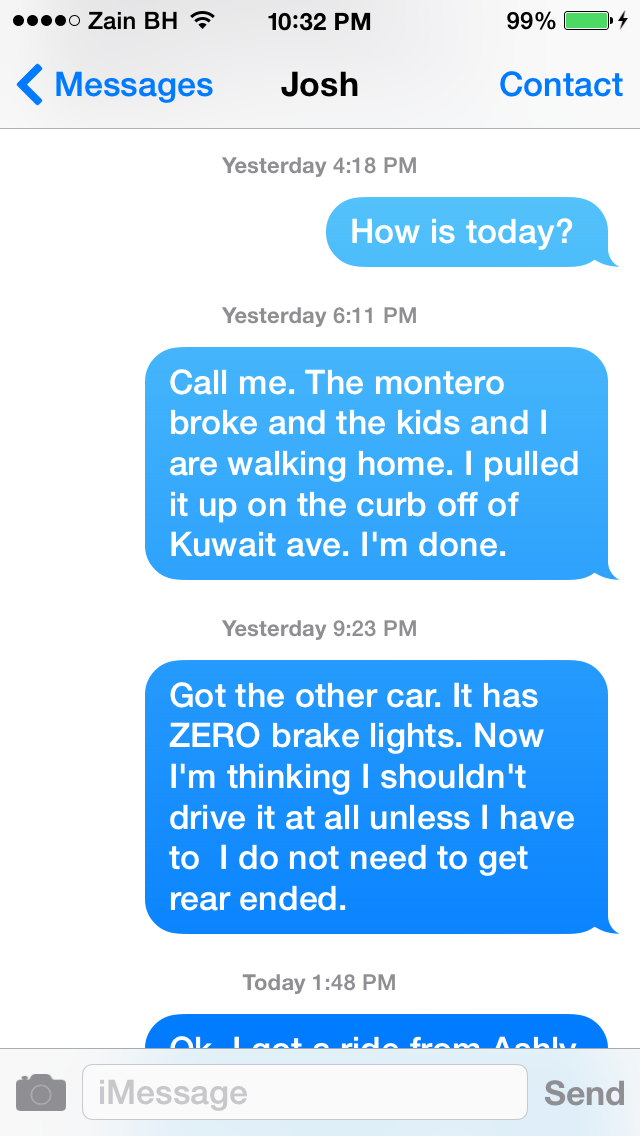
Task: Tap the Send button
Action: 584,1092
